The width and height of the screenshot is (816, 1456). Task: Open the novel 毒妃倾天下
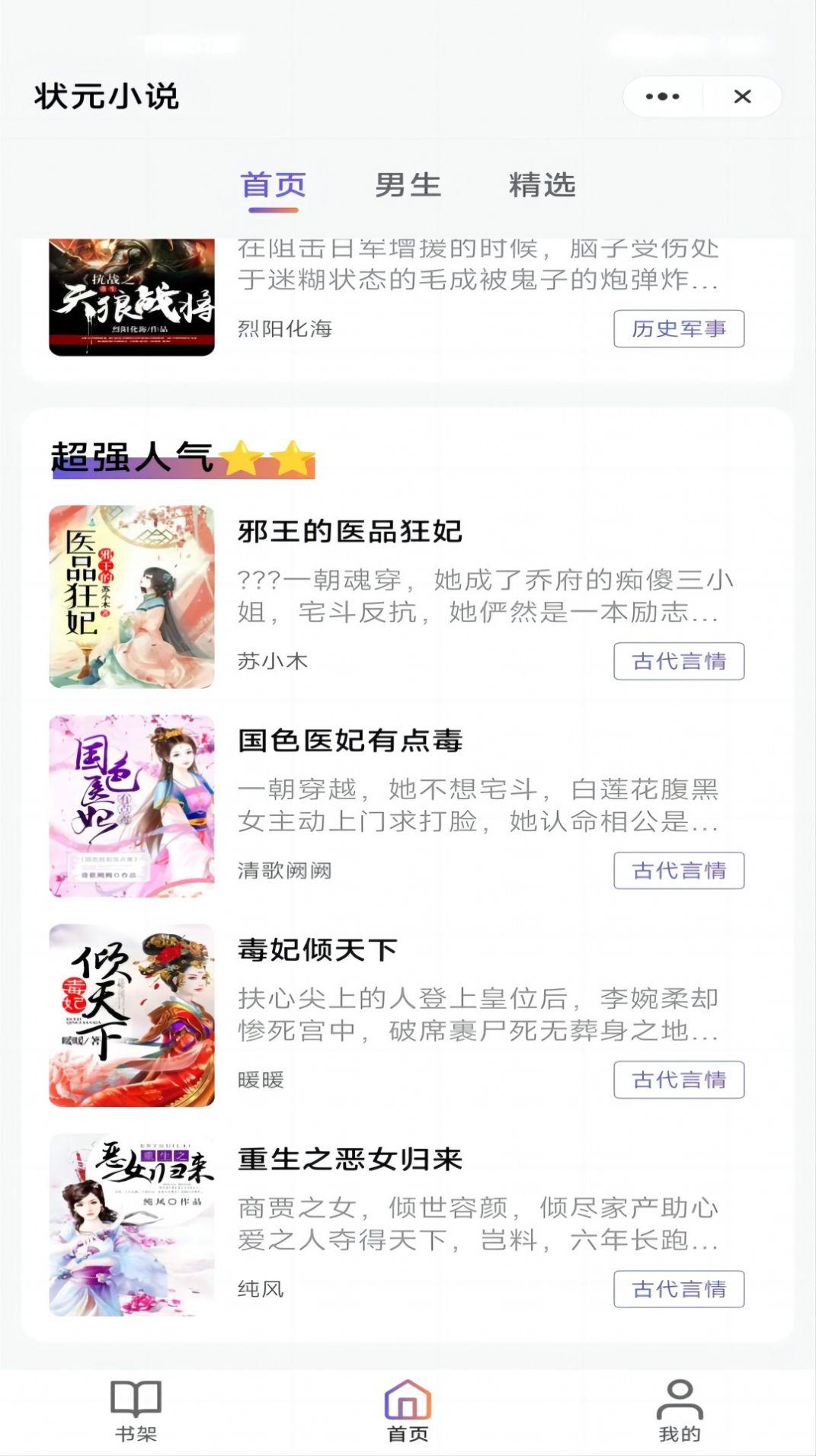pos(317,950)
